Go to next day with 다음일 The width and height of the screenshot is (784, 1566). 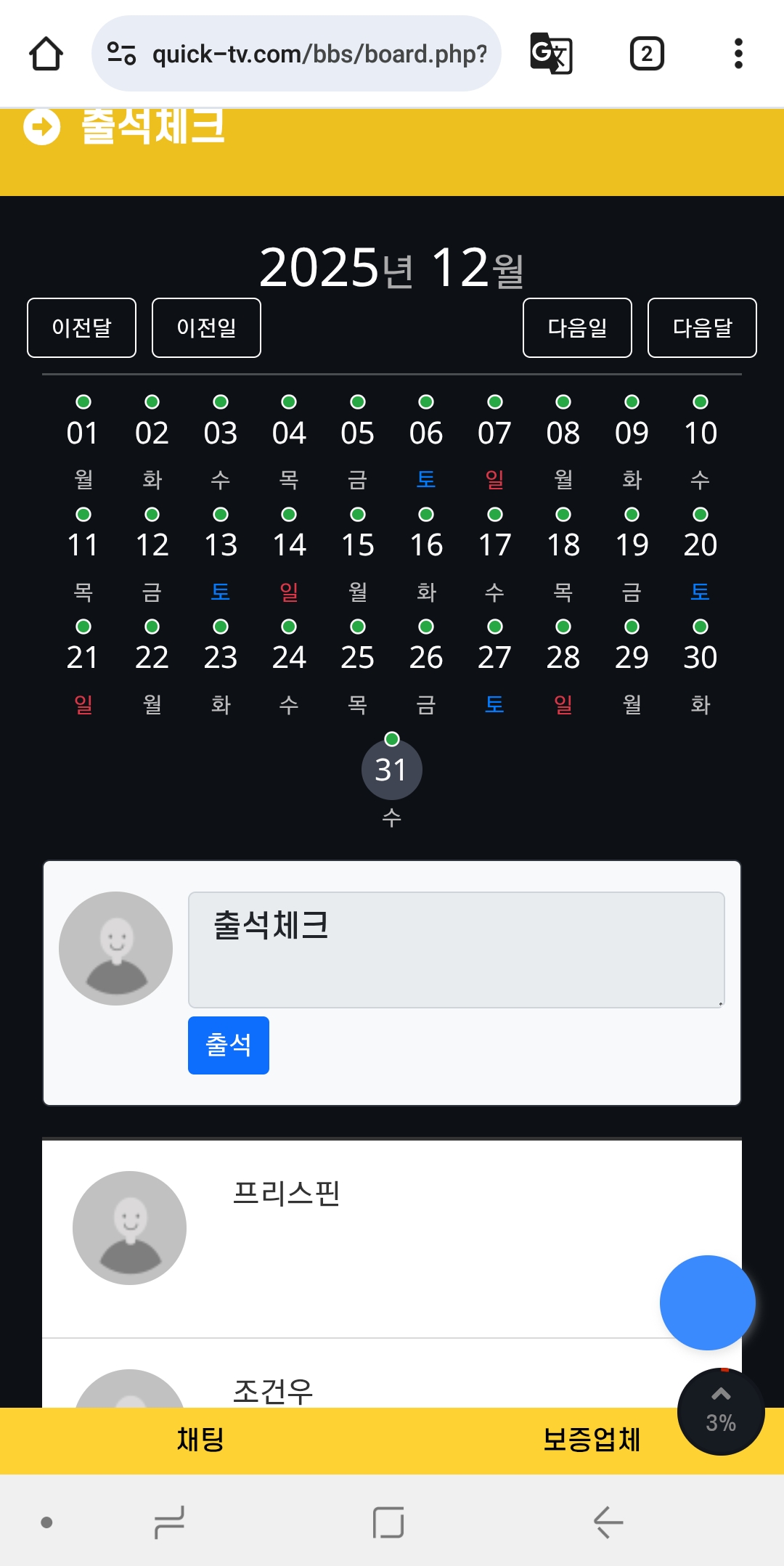[577, 327]
